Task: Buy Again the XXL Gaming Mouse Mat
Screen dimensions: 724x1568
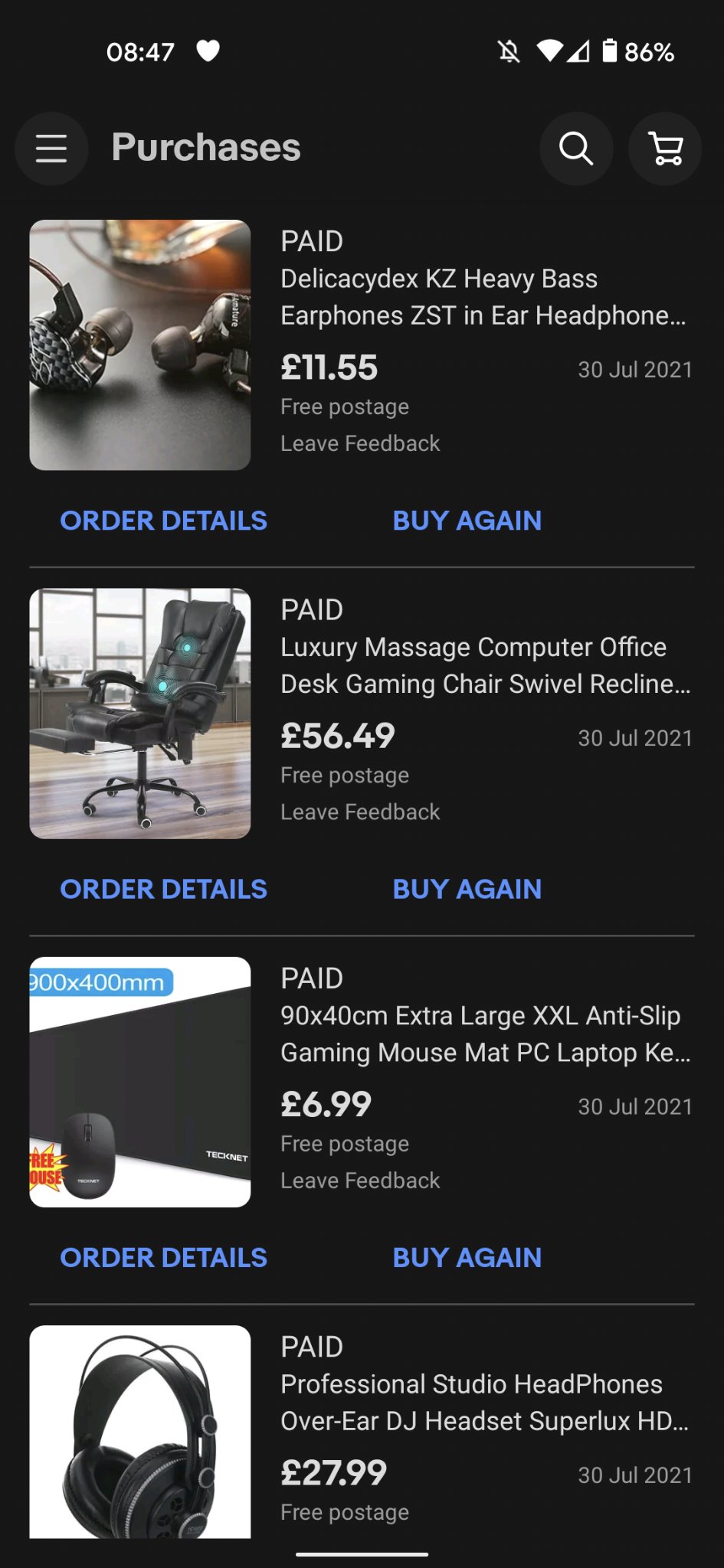Action: tap(467, 1258)
